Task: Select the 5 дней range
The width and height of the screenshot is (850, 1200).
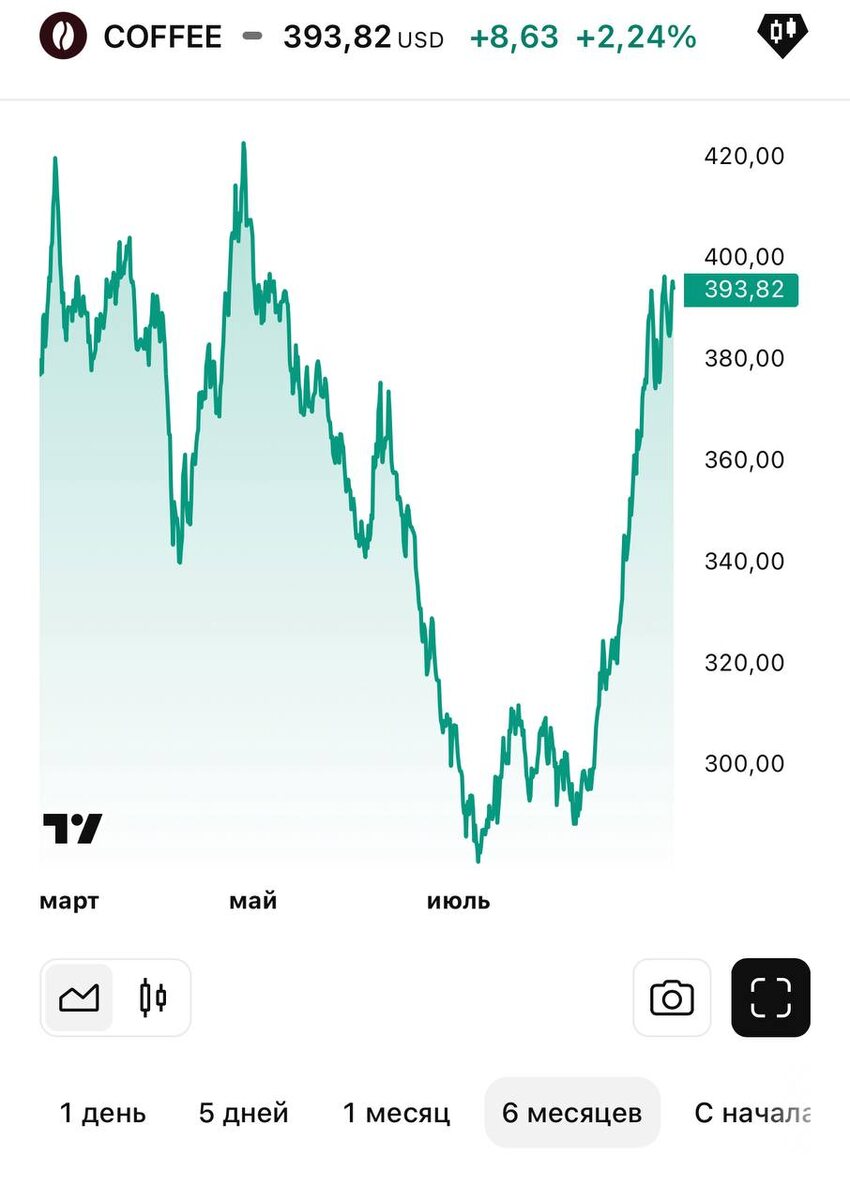Action: tap(243, 1112)
